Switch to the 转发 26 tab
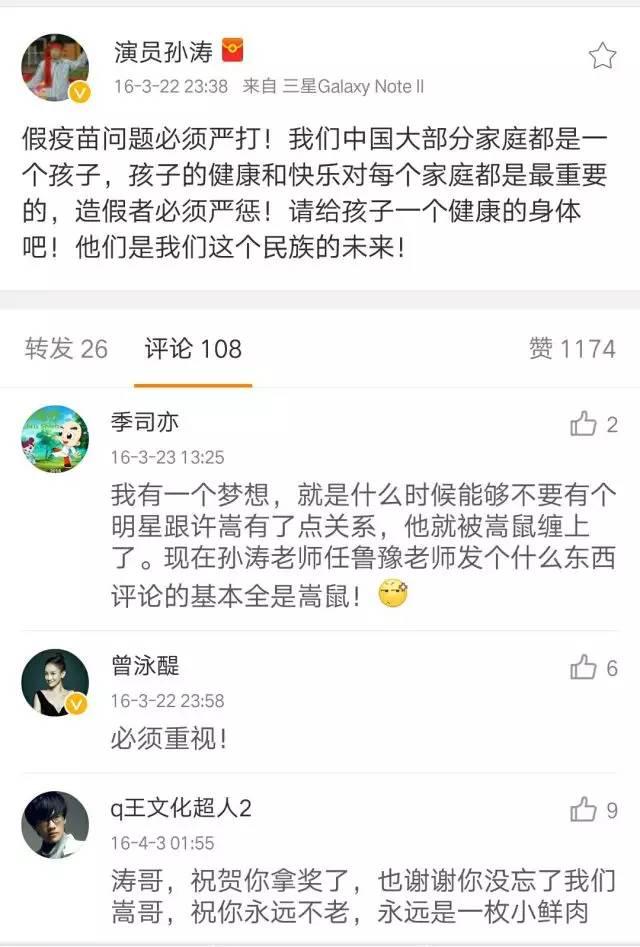 (x=66, y=348)
